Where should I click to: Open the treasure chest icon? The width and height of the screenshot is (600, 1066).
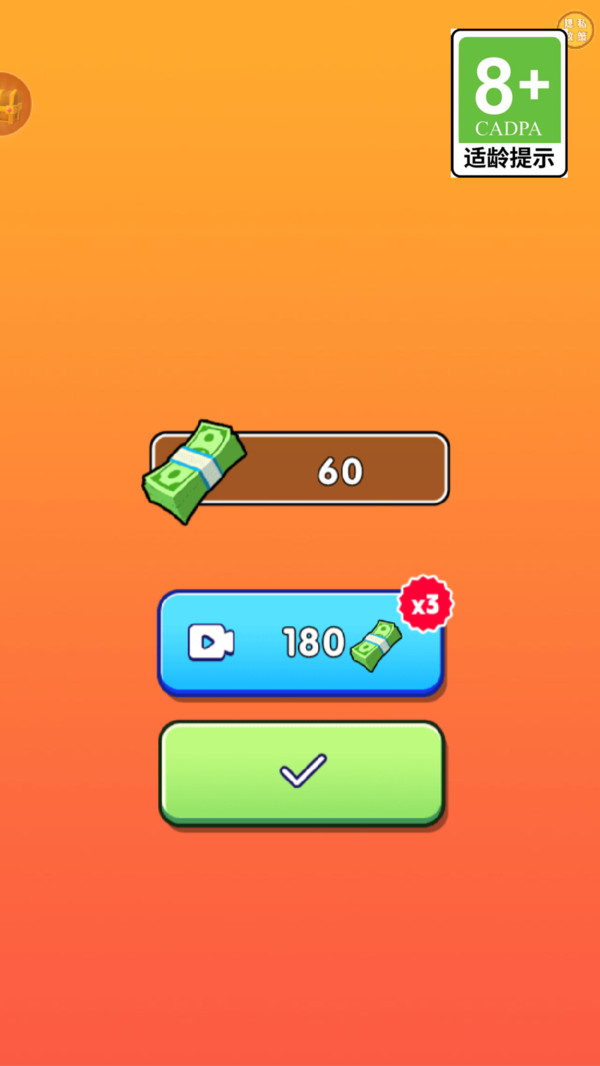point(12,103)
